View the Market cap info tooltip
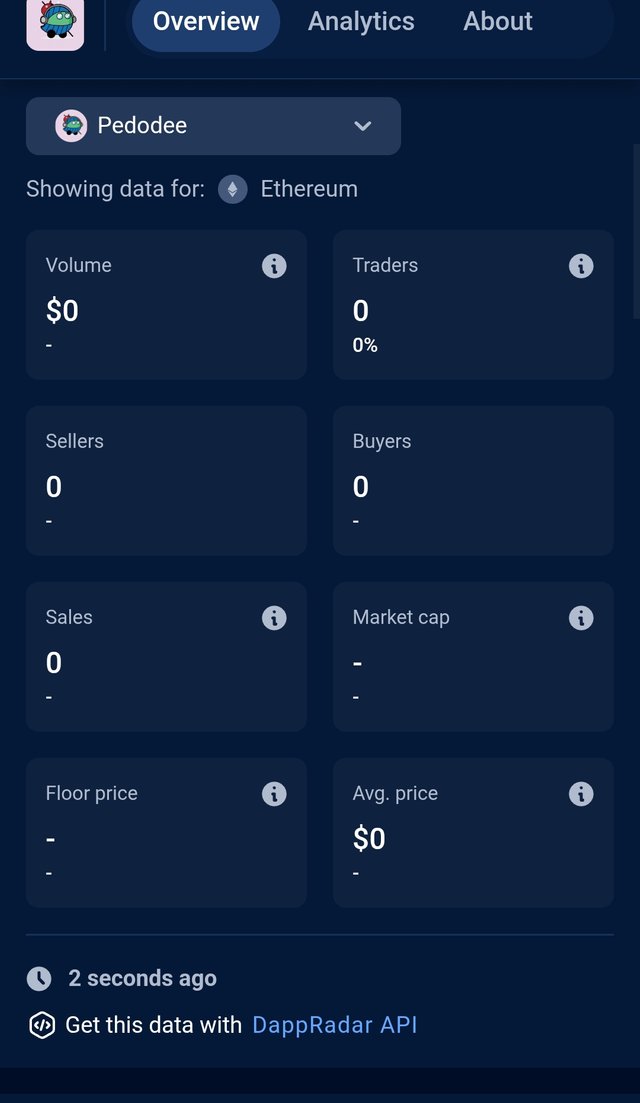Image resolution: width=640 pixels, height=1103 pixels. [x=581, y=618]
